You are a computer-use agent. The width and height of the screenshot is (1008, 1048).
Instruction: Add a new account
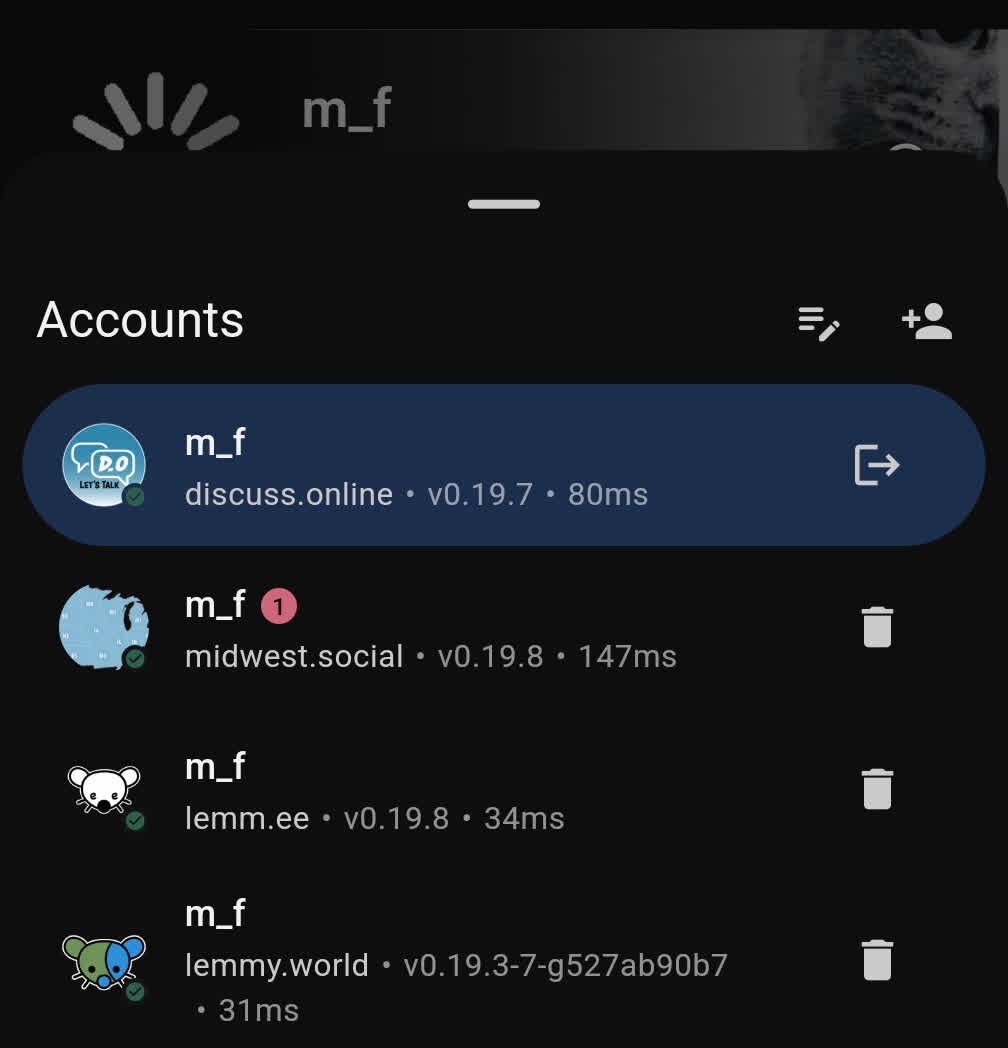point(927,322)
